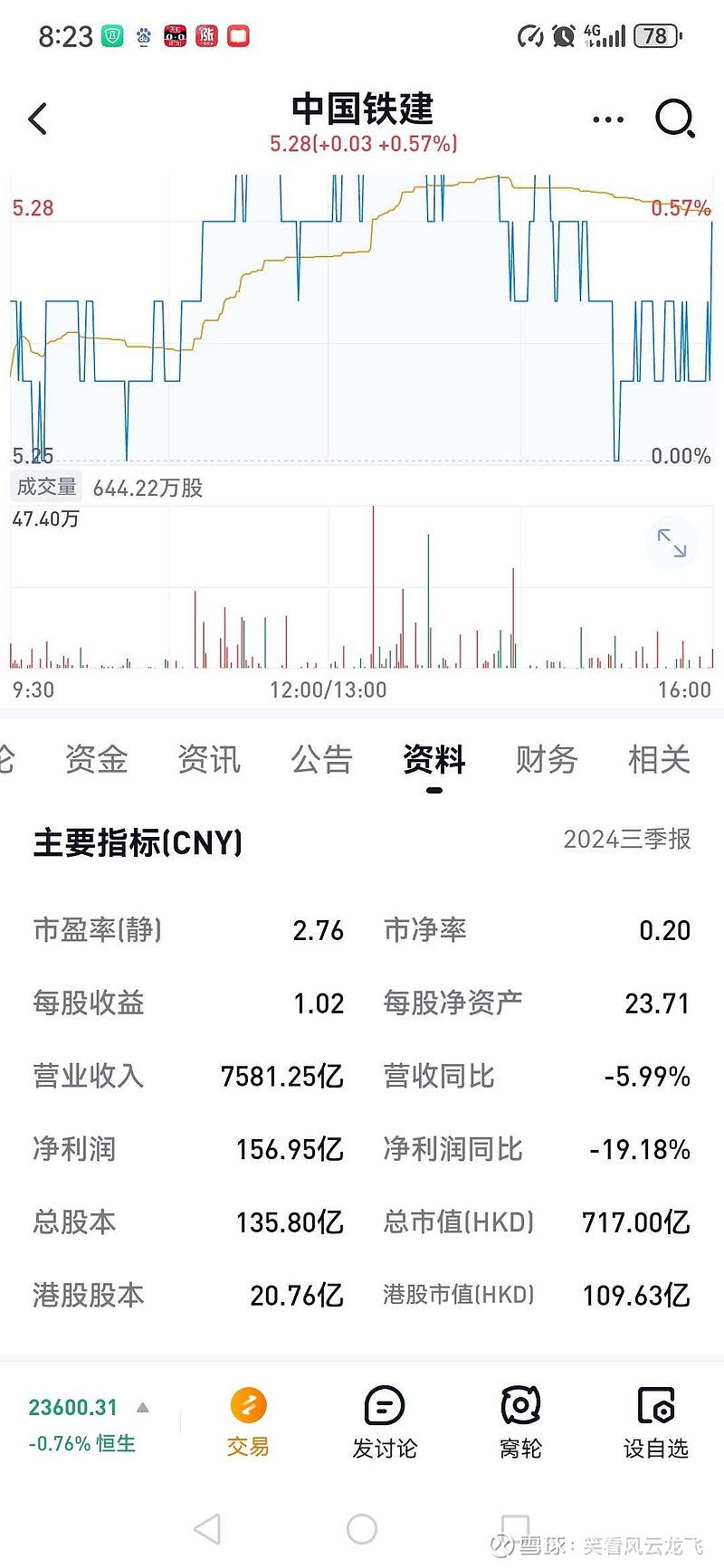Open the 资讯 news tab
Image resolution: width=724 pixels, height=1568 pixels.
click(209, 760)
